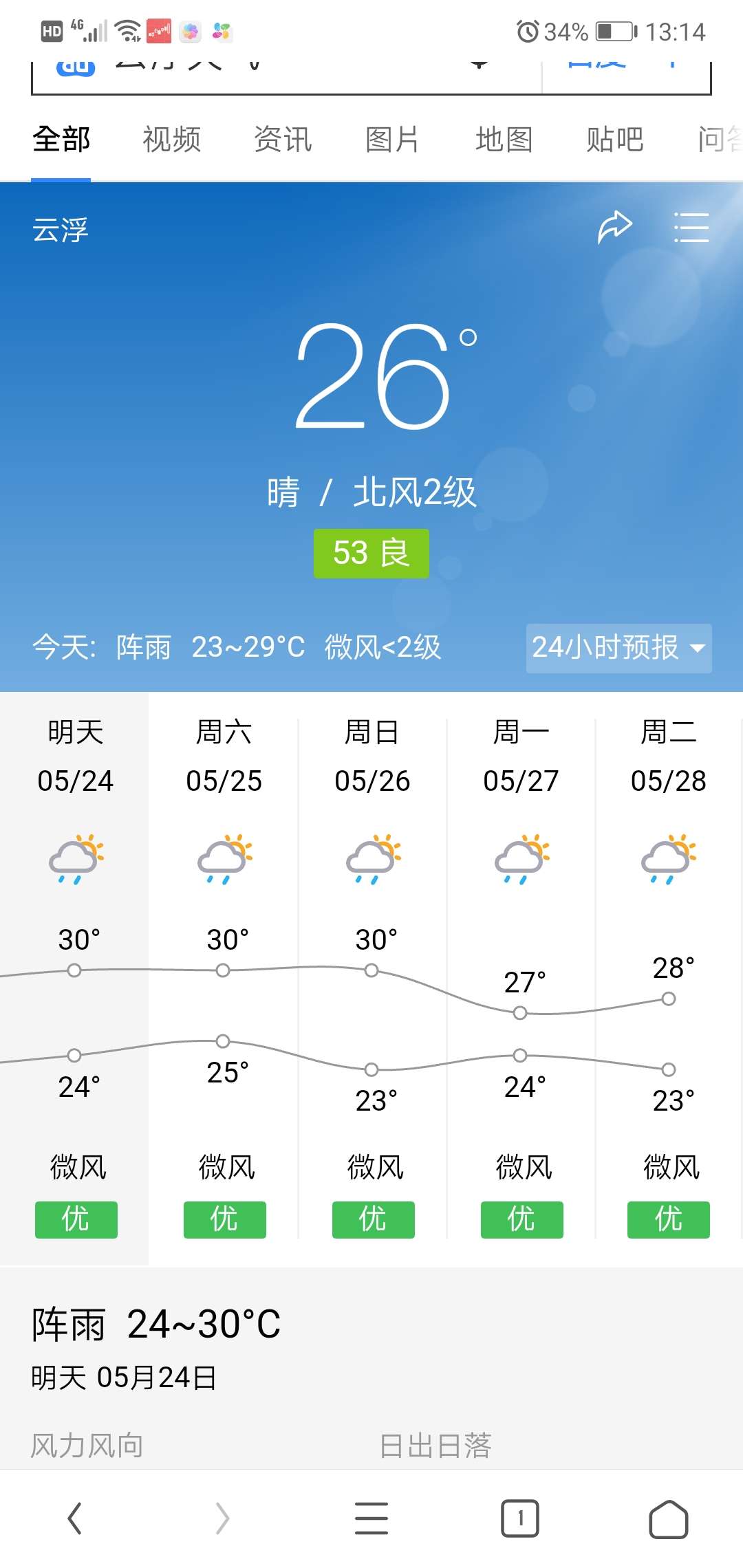Open the 图片 tab
This screenshot has width=743, height=1568.
click(x=393, y=140)
